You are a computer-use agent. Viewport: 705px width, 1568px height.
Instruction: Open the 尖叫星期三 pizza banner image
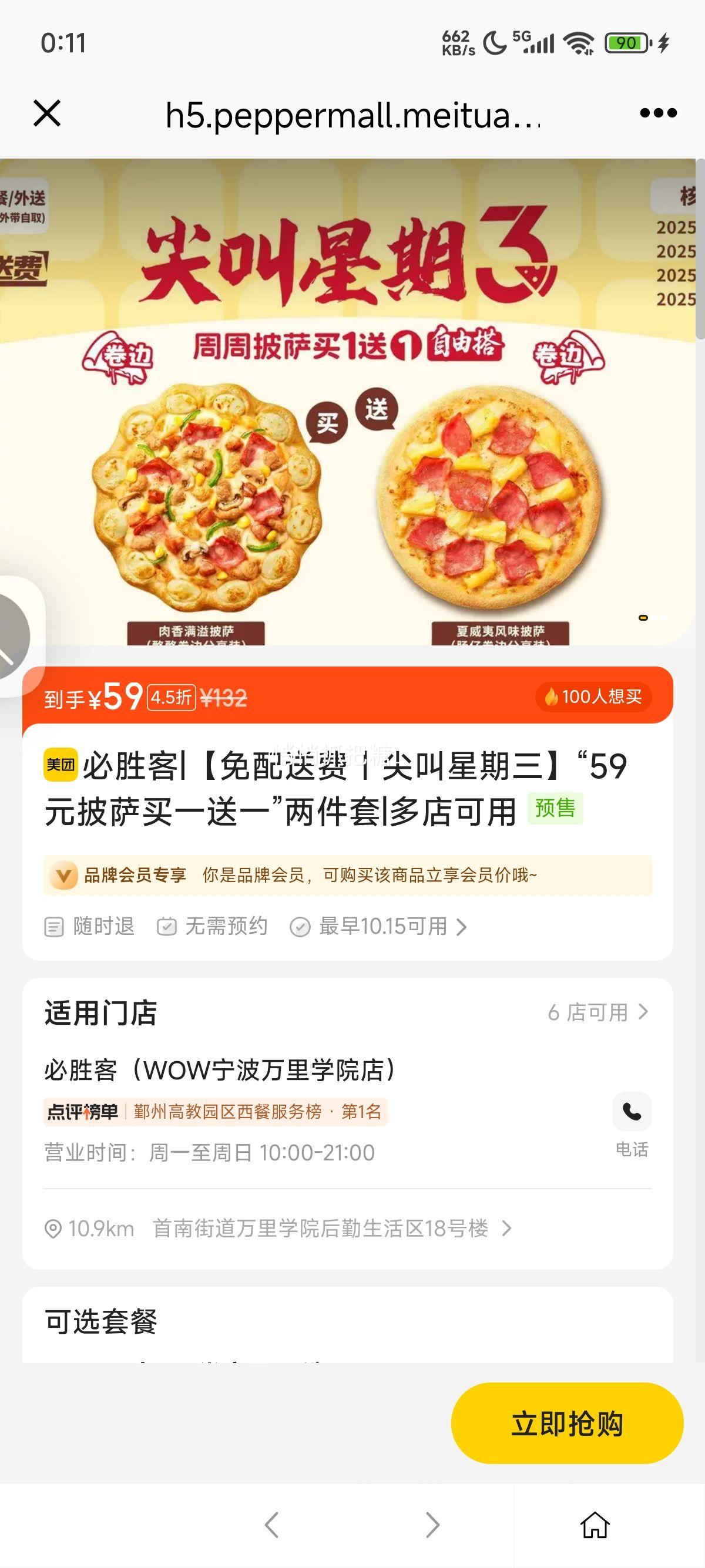(x=347, y=402)
